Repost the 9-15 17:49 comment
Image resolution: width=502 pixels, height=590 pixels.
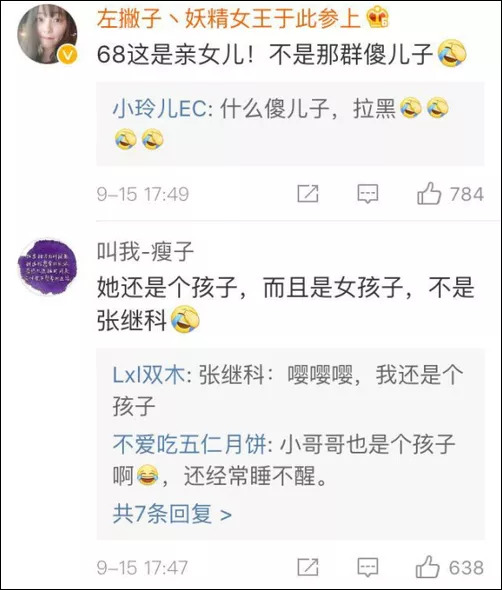click(308, 194)
